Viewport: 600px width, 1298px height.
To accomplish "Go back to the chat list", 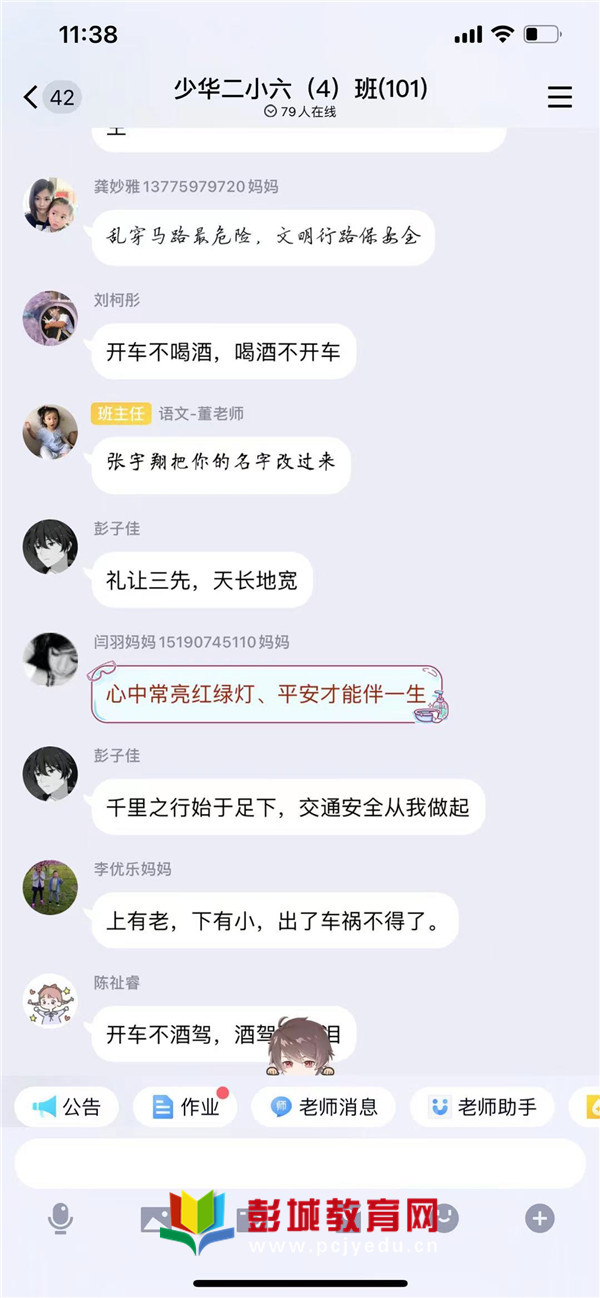I will click(x=32, y=97).
